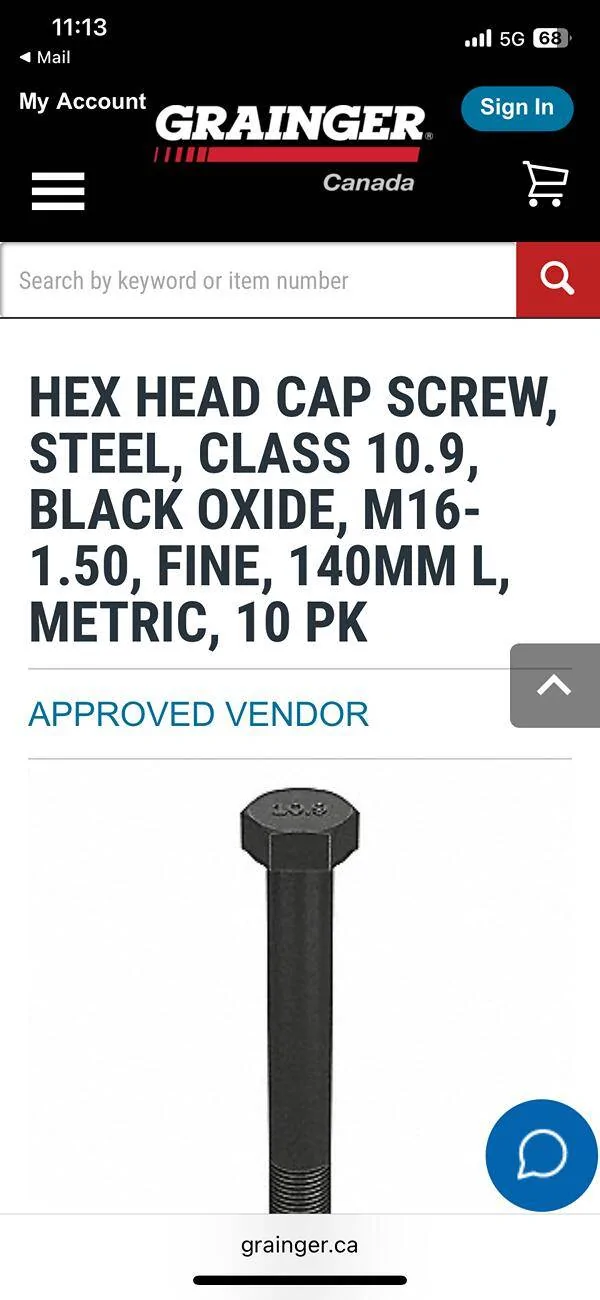The width and height of the screenshot is (600, 1300).
Task: Return to the Mail app
Action: 45,58
